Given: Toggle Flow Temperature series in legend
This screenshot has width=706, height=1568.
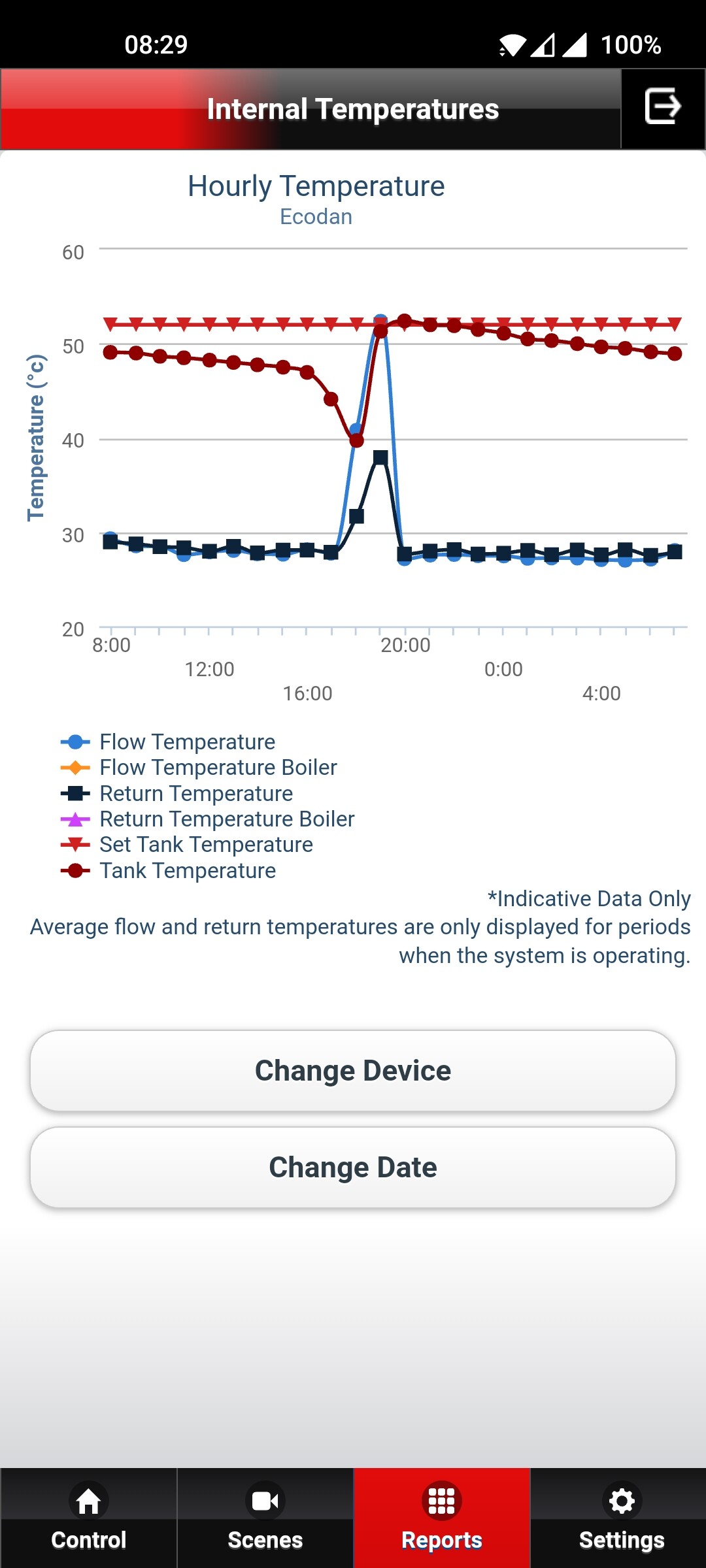Looking at the screenshot, I should click(187, 742).
